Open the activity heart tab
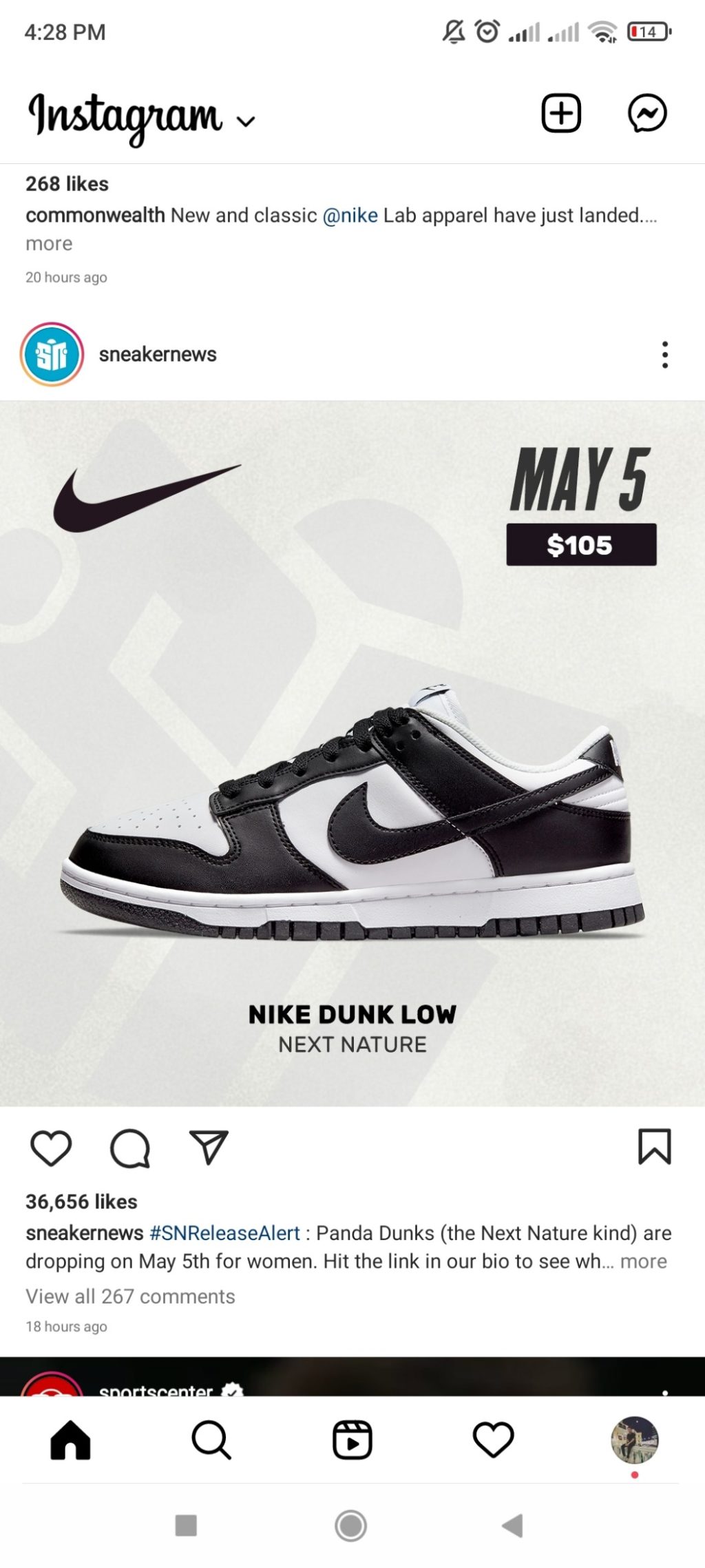This screenshot has height=1568, width=705. click(493, 1441)
